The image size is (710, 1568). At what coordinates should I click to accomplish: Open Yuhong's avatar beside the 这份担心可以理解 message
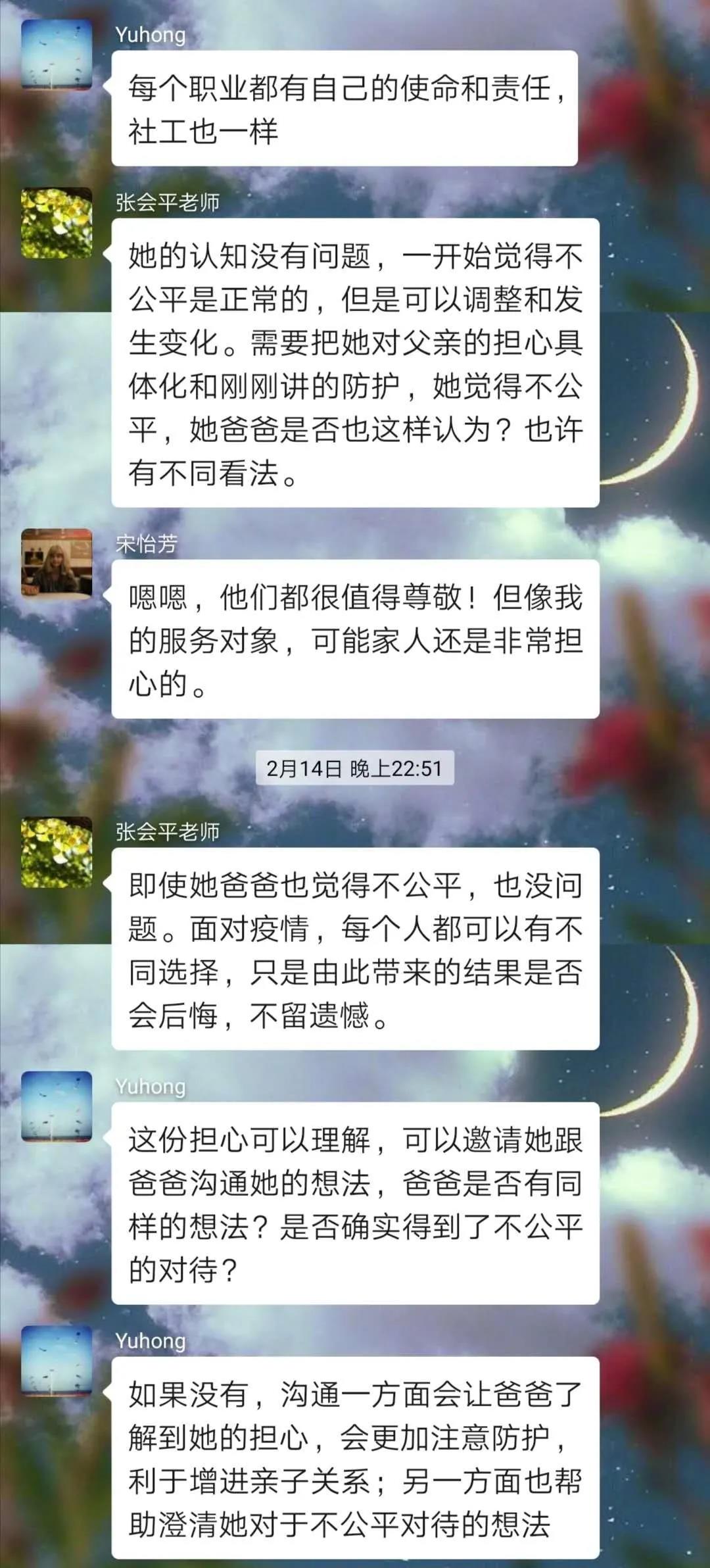pyautogui.click(x=57, y=1106)
